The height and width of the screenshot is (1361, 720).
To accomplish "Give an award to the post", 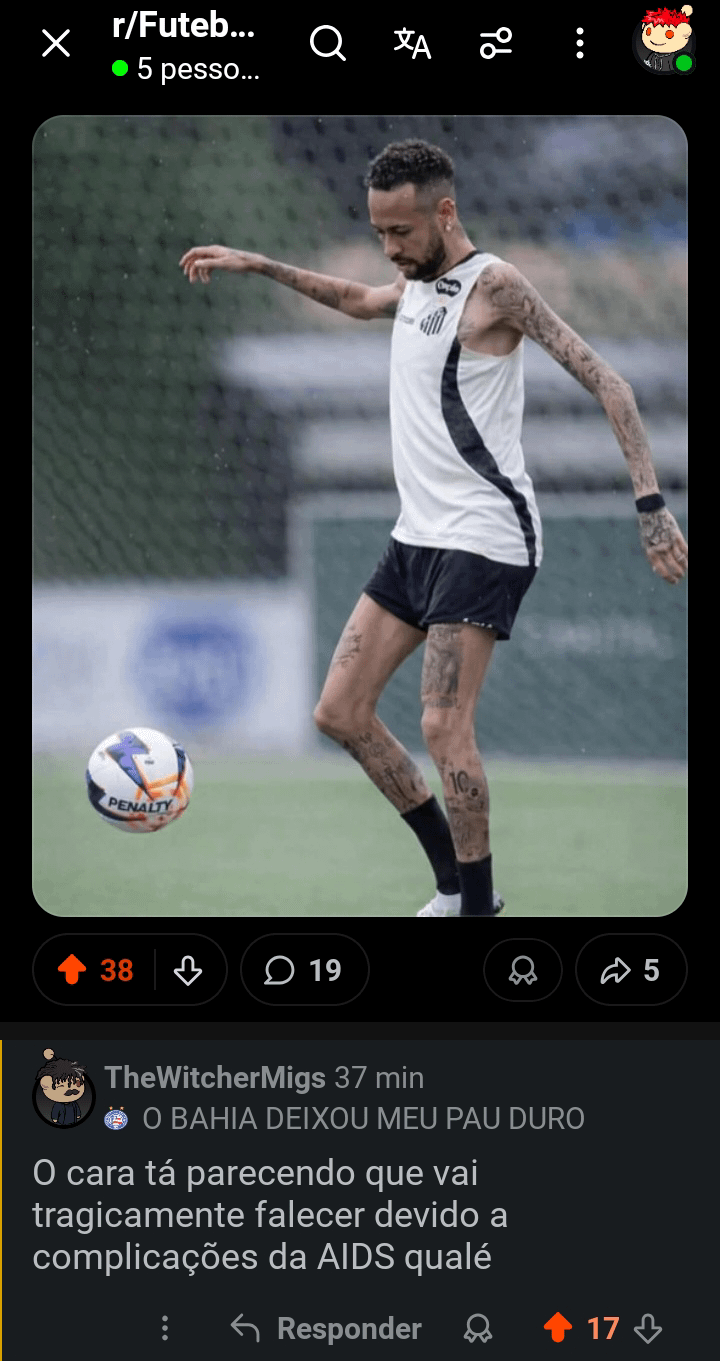I will [522, 970].
